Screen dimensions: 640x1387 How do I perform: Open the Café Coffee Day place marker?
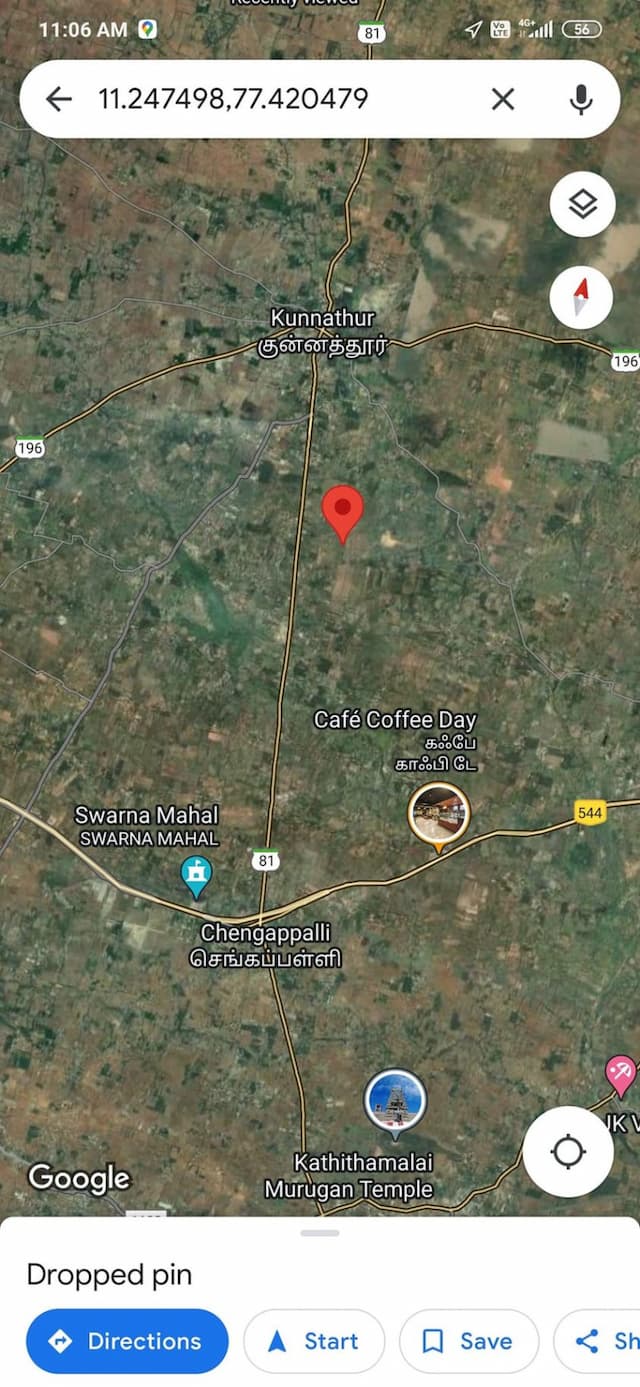tap(438, 814)
